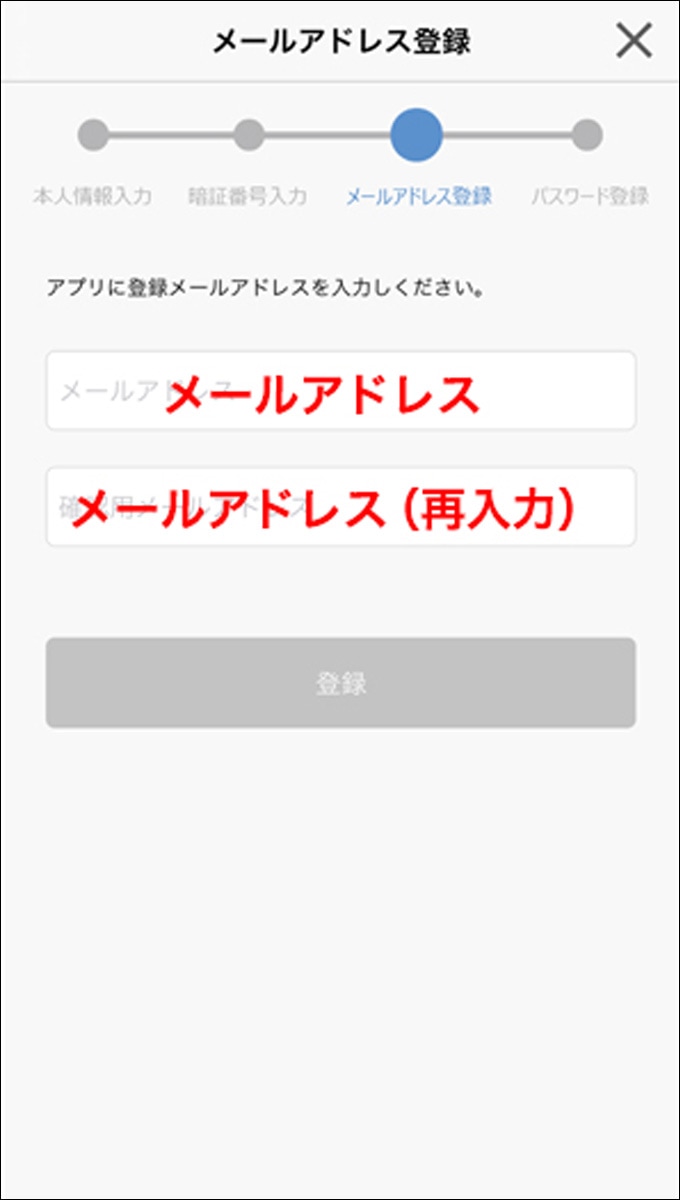Tap the 登録 button
680x1200 pixels.
(x=340, y=683)
